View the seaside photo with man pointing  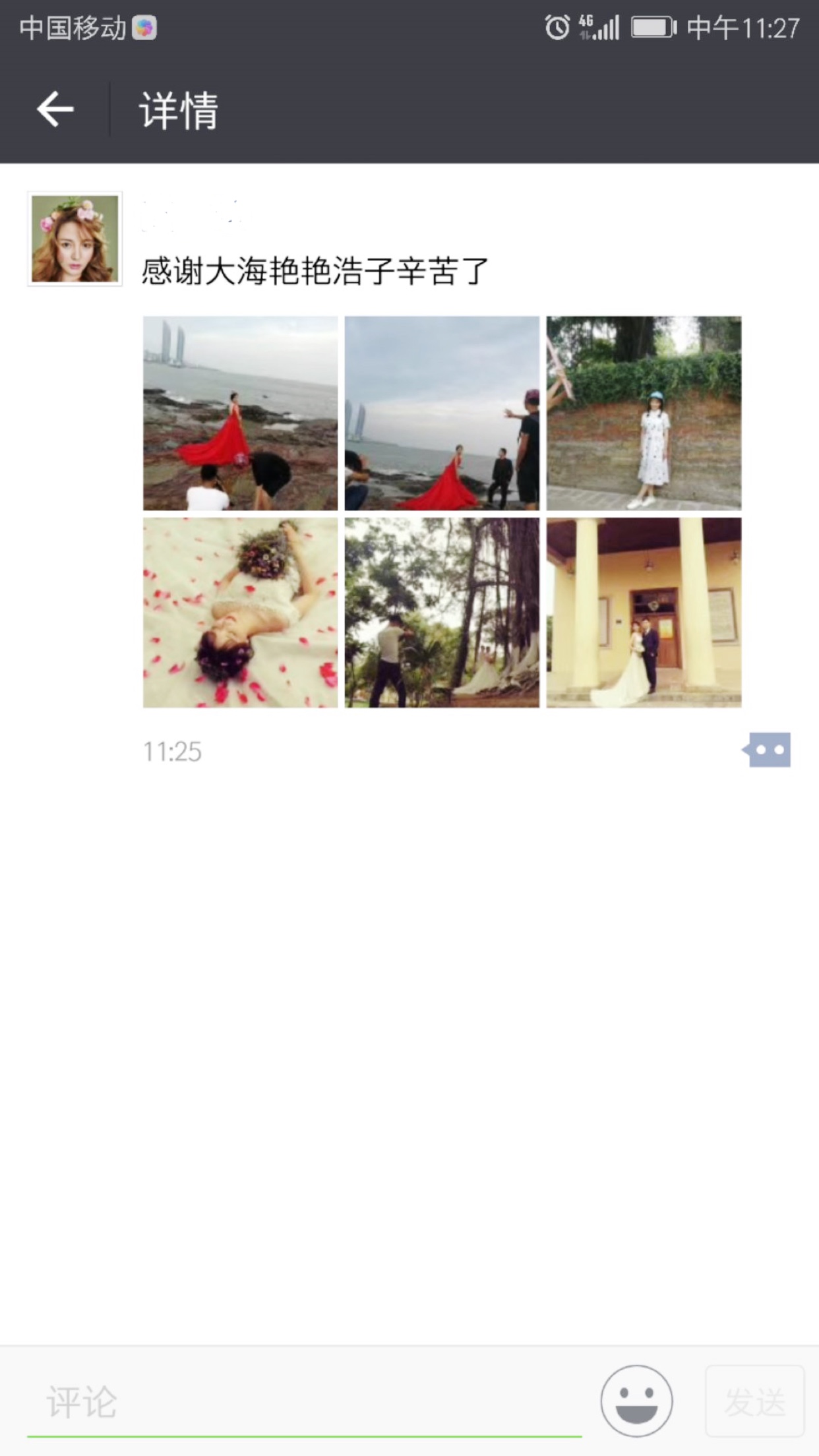click(442, 413)
